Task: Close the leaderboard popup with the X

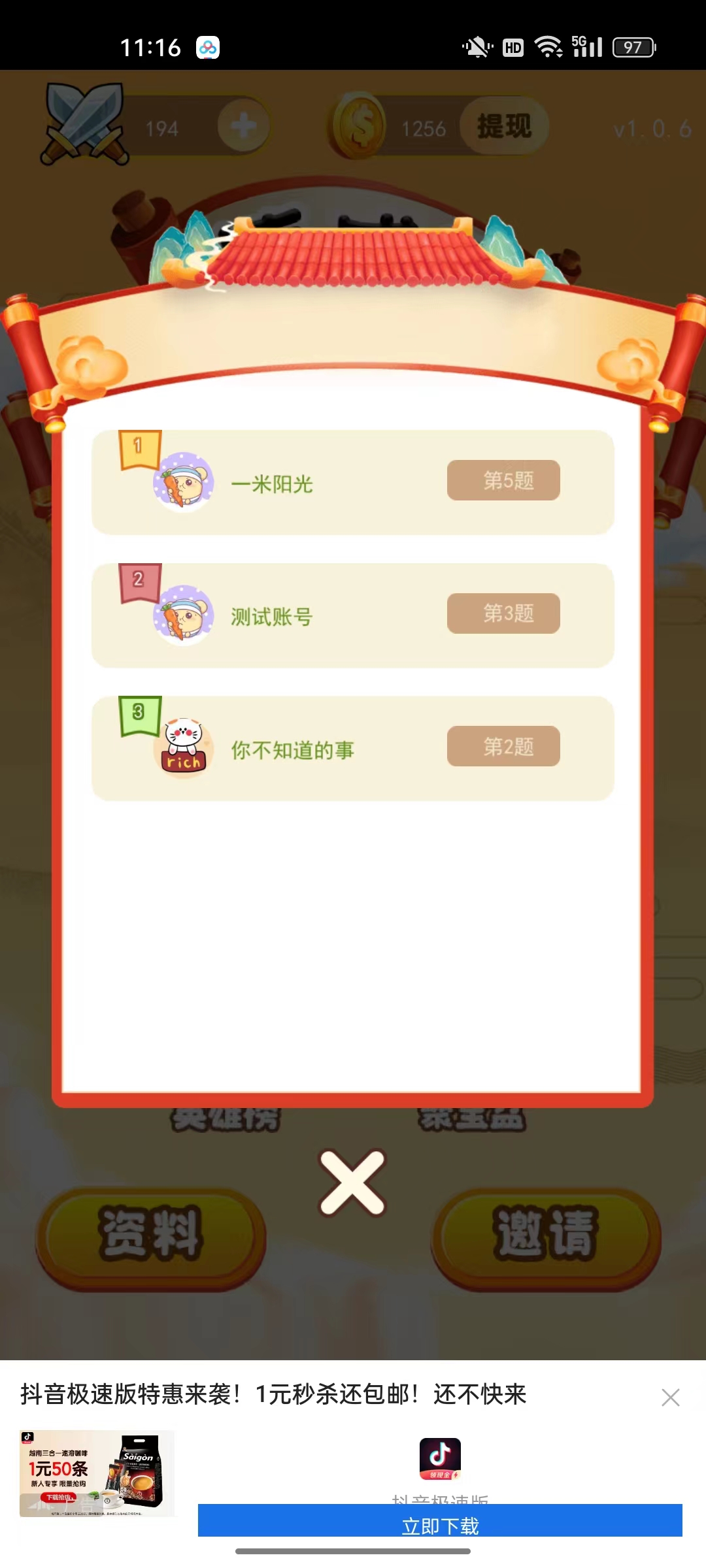Action: [x=352, y=1183]
